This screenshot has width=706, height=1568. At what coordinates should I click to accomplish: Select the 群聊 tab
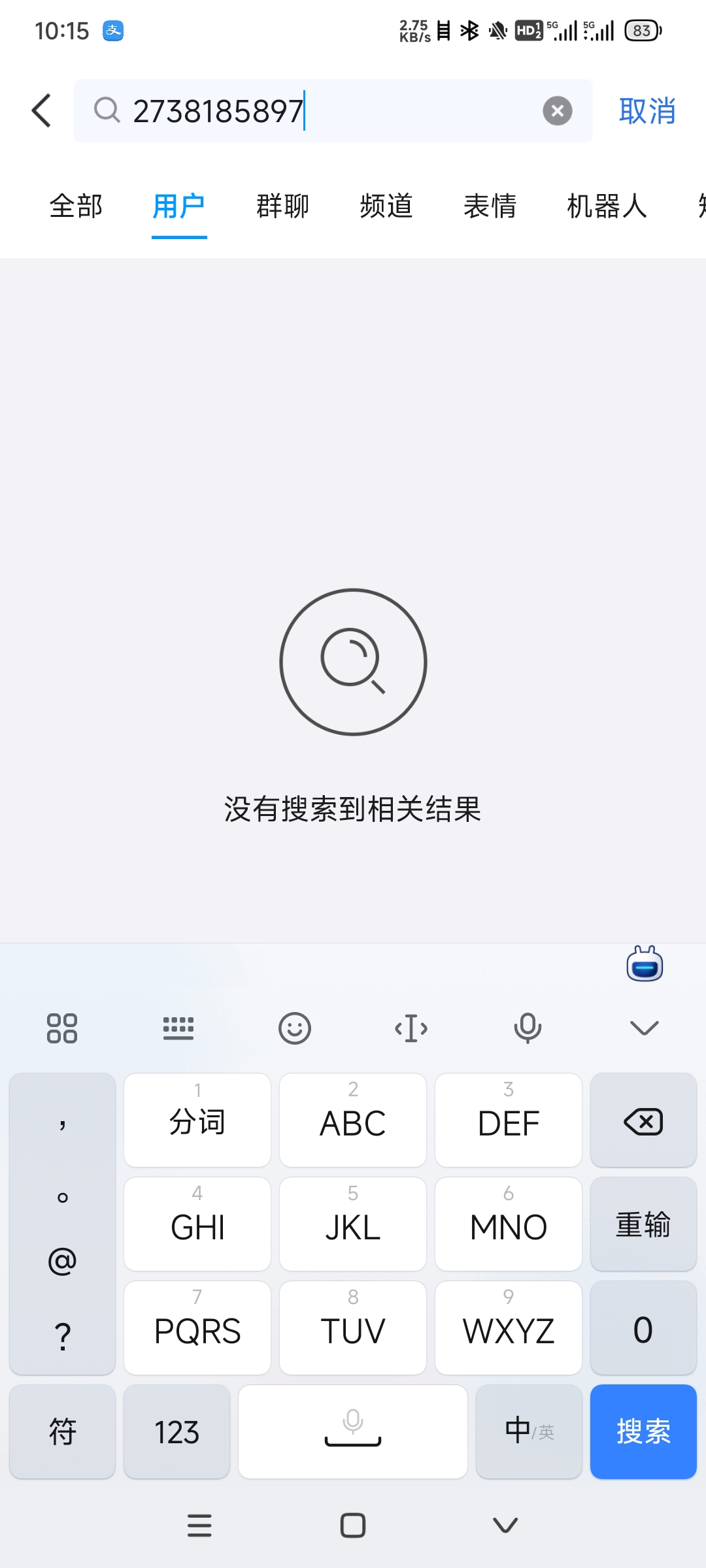(x=282, y=206)
